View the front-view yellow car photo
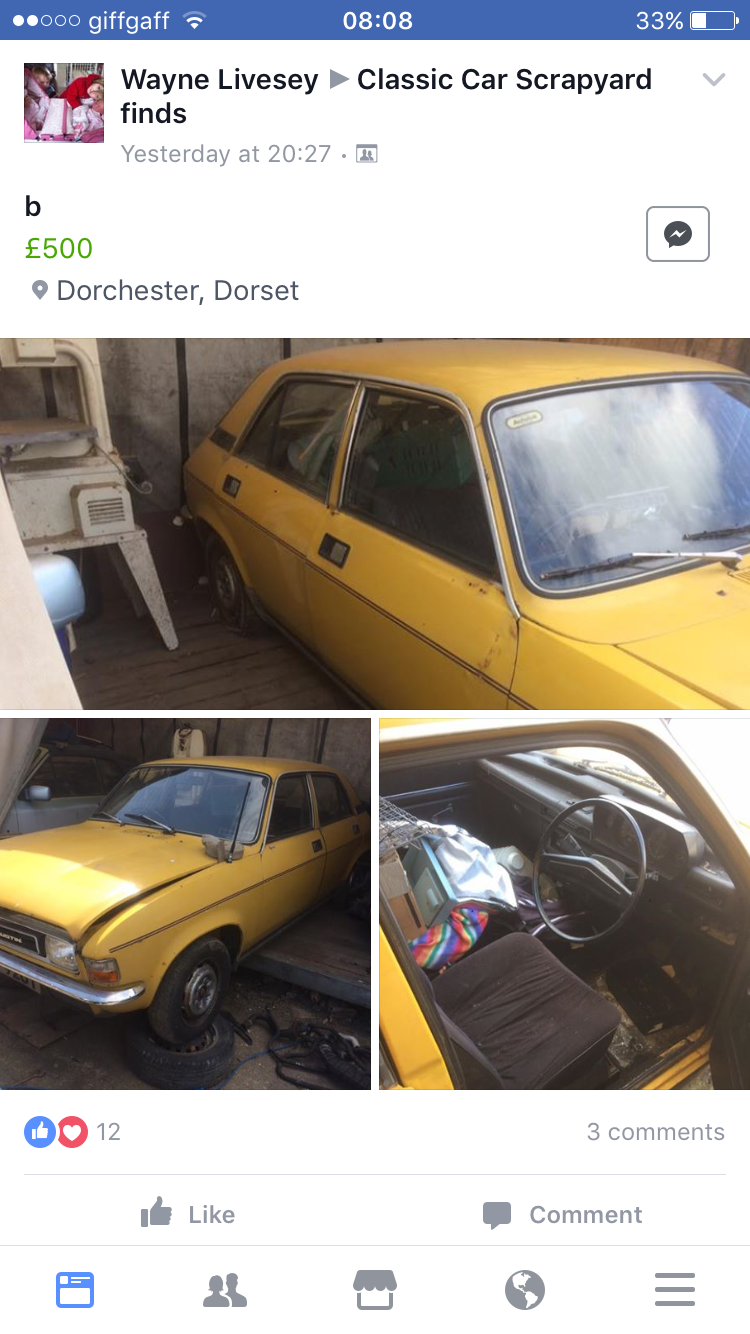 pos(185,903)
